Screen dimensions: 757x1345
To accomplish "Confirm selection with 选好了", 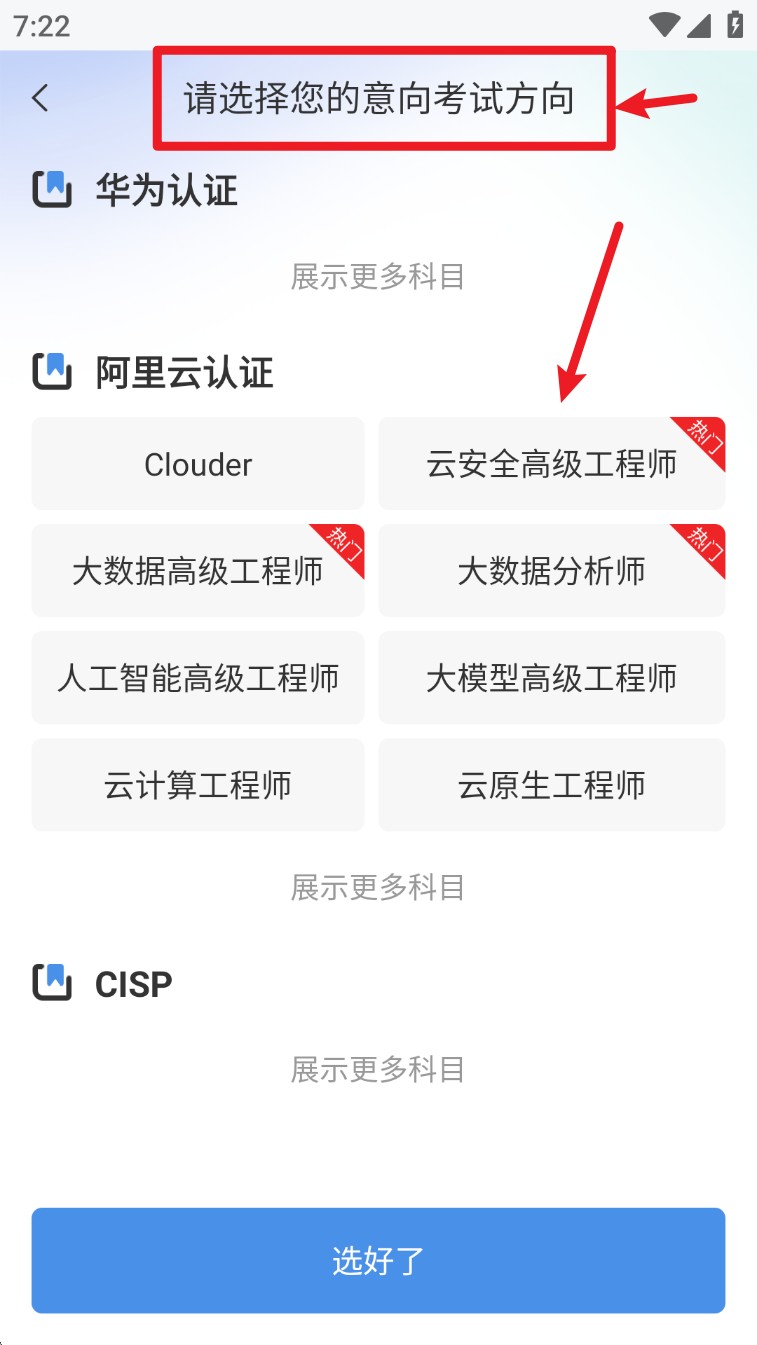I will [x=378, y=1260].
